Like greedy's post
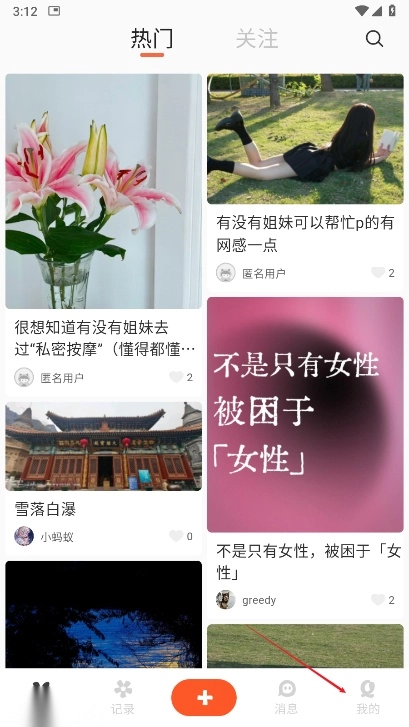409x727 pixels. click(x=378, y=599)
